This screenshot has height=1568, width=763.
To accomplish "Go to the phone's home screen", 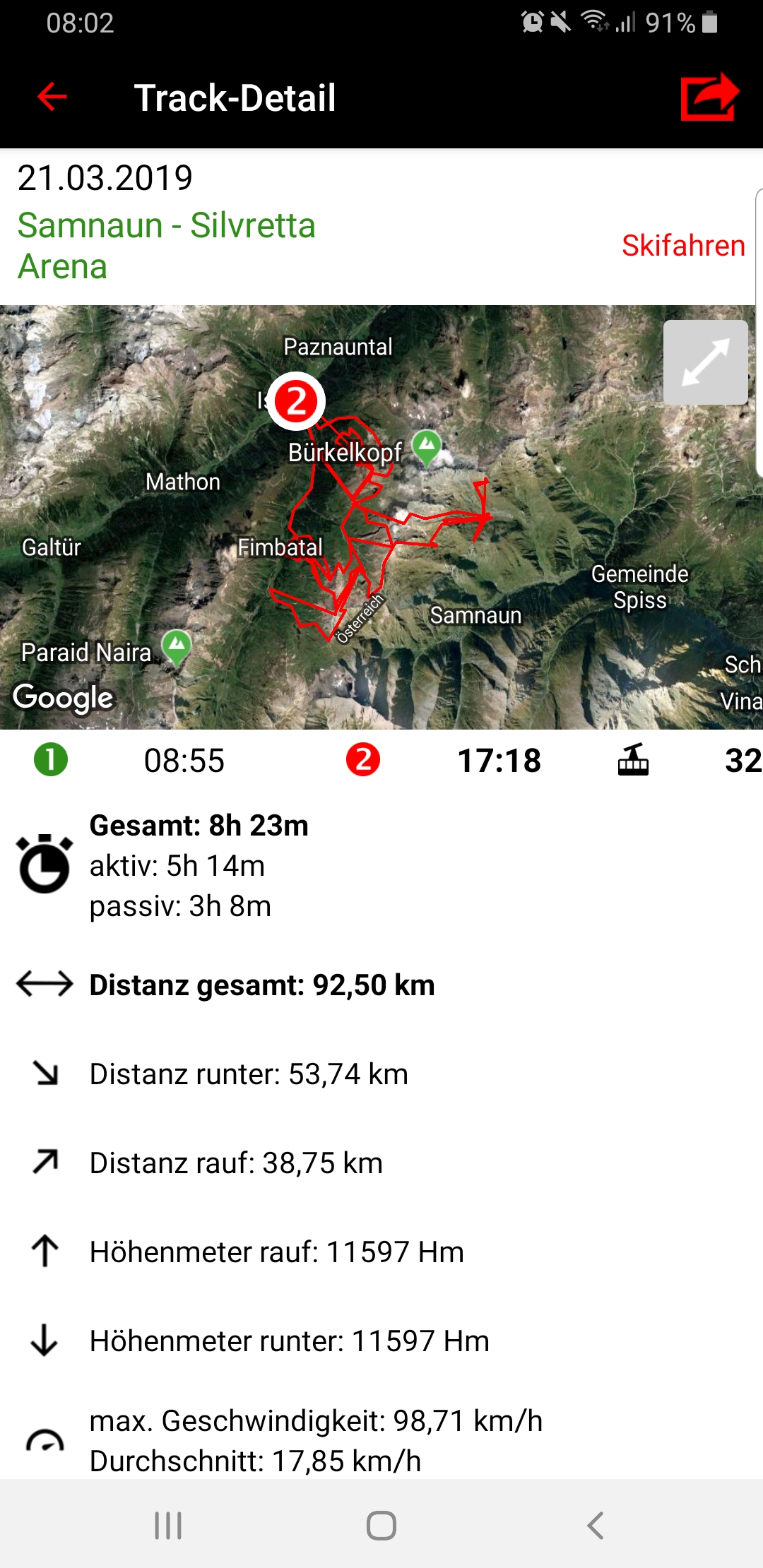I will tap(381, 1526).
